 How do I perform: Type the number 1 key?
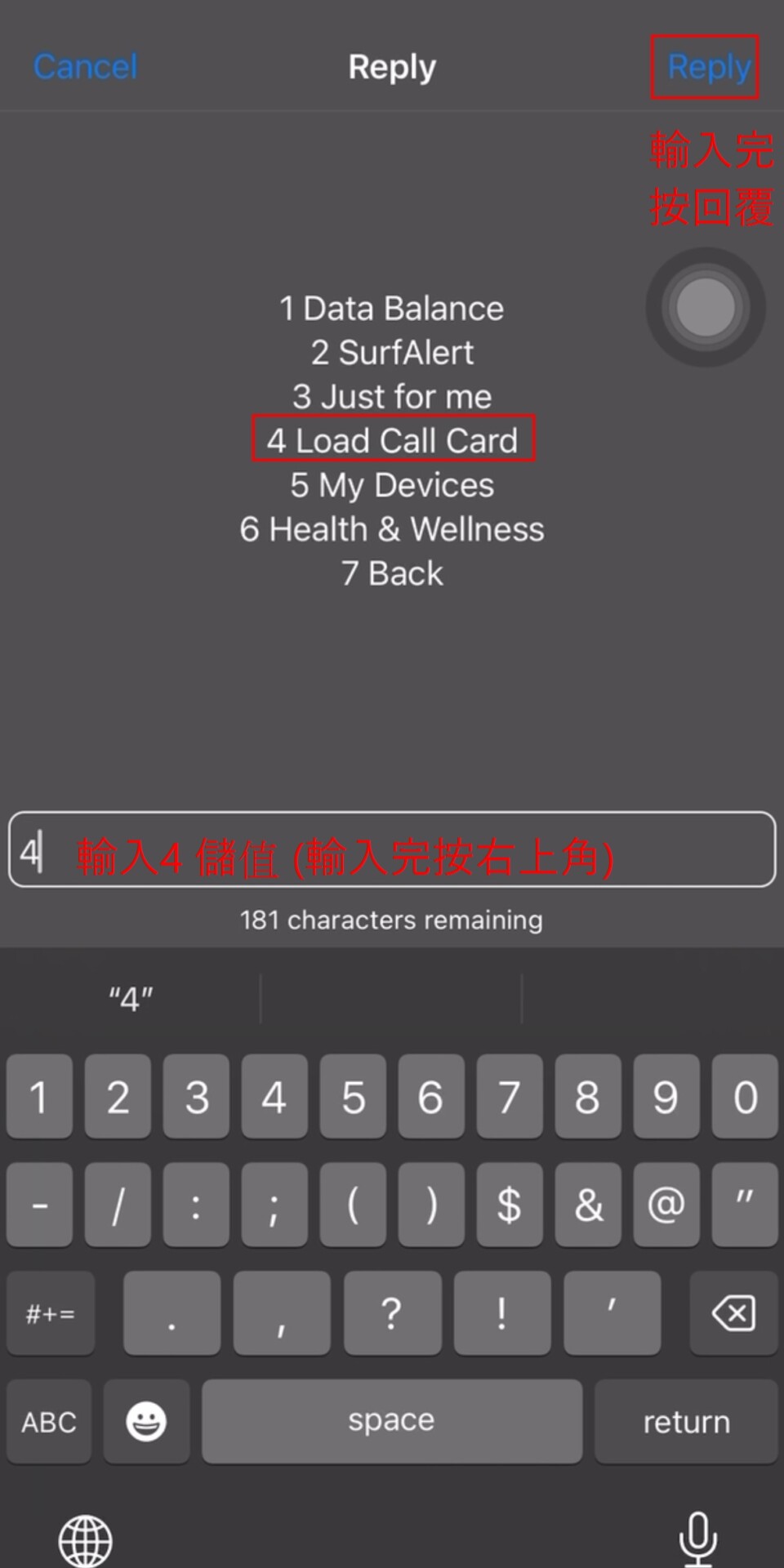[x=38, y=1096]
